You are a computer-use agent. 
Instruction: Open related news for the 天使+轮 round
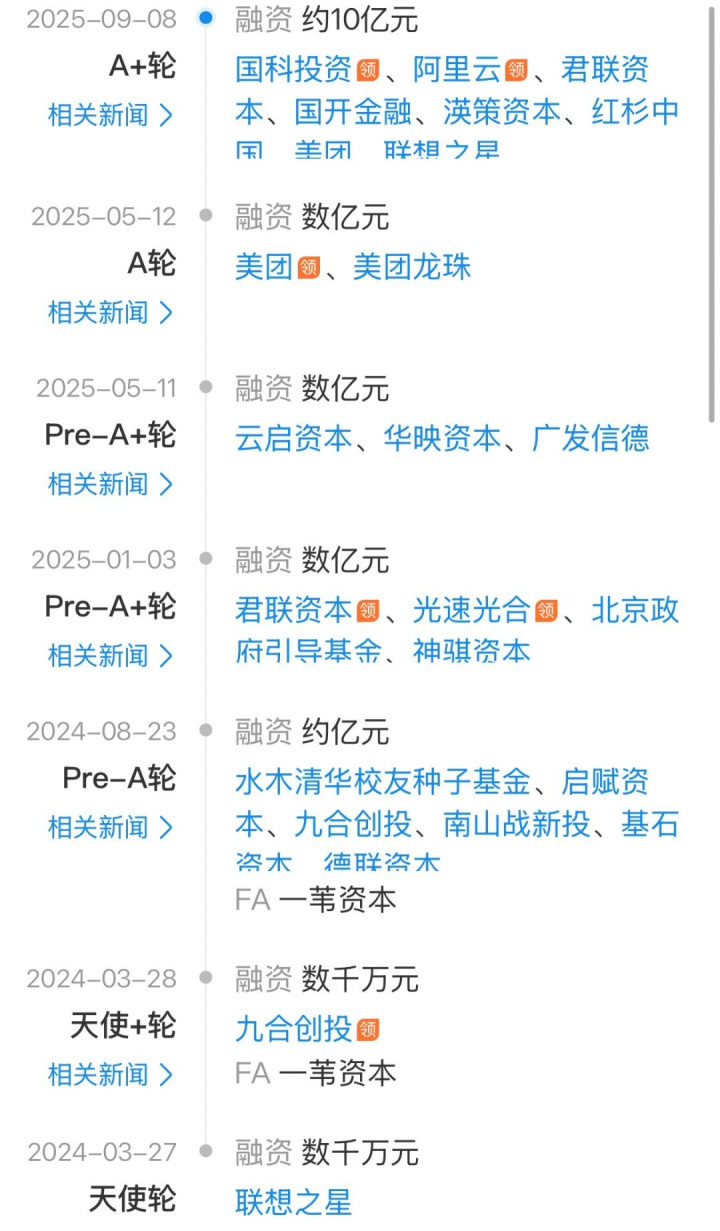tap(110, 1075)
